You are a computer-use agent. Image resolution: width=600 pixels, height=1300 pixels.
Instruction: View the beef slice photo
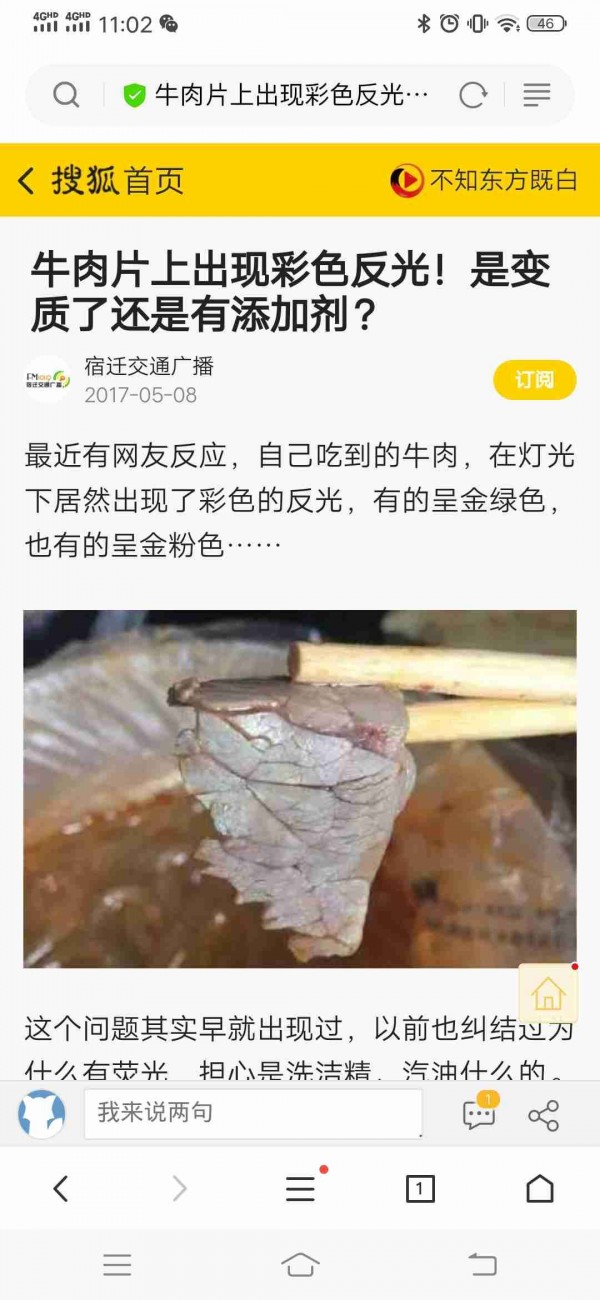coord(300,788)
